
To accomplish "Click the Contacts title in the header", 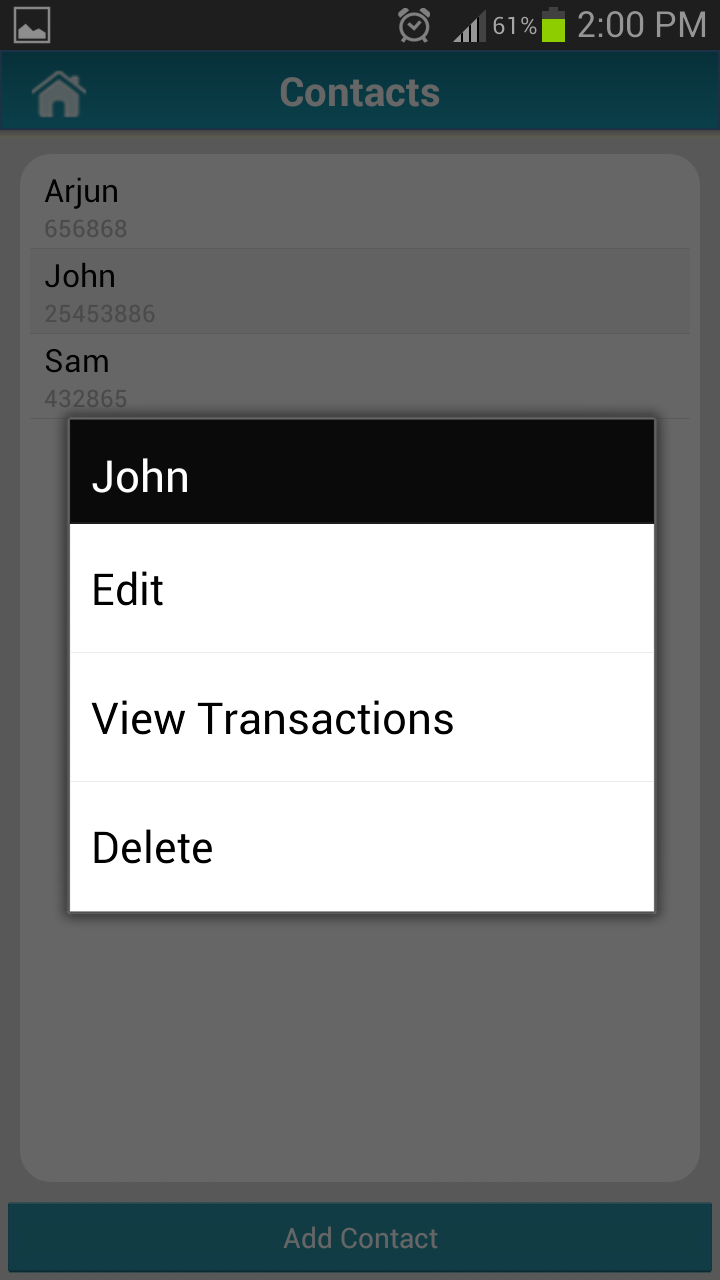I will point(360,91).
